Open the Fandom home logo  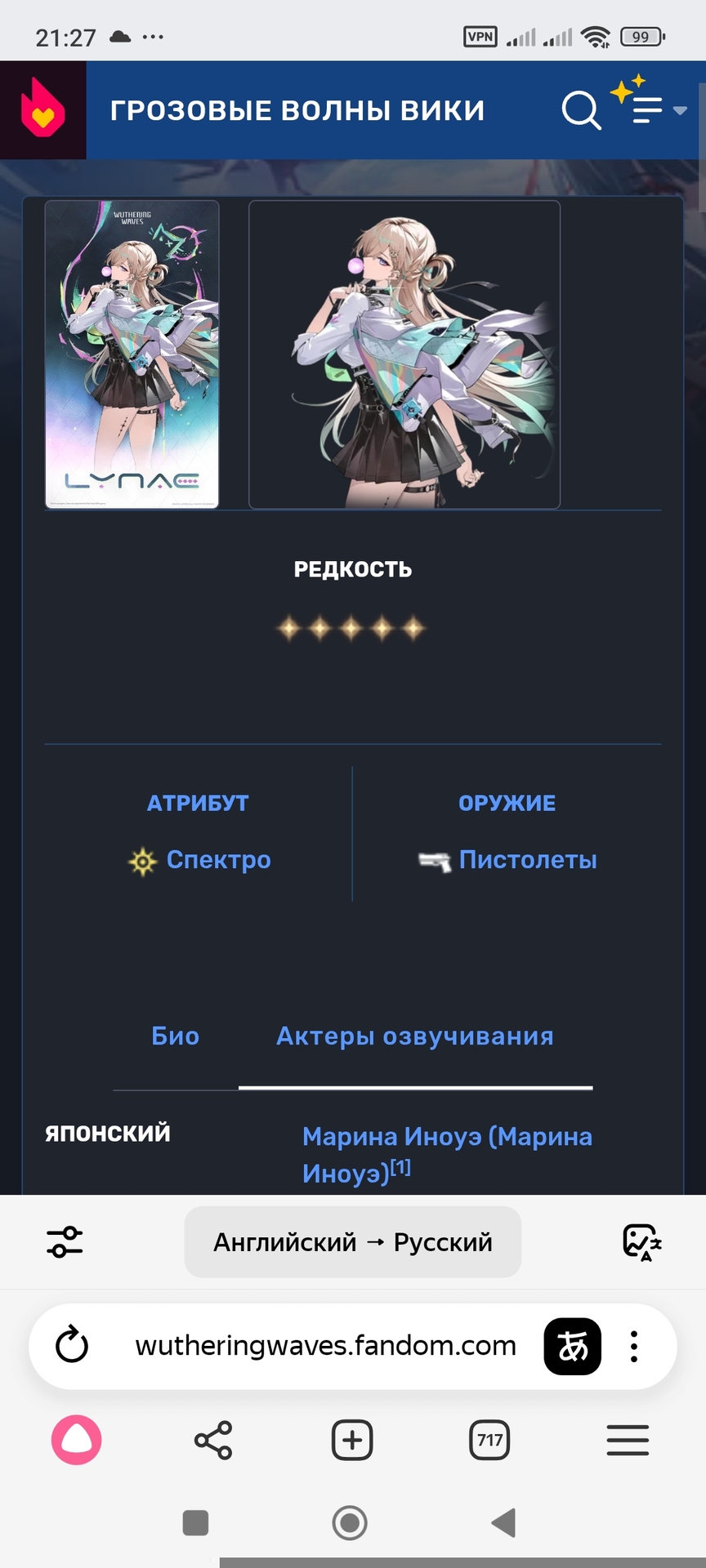[42, 110]
